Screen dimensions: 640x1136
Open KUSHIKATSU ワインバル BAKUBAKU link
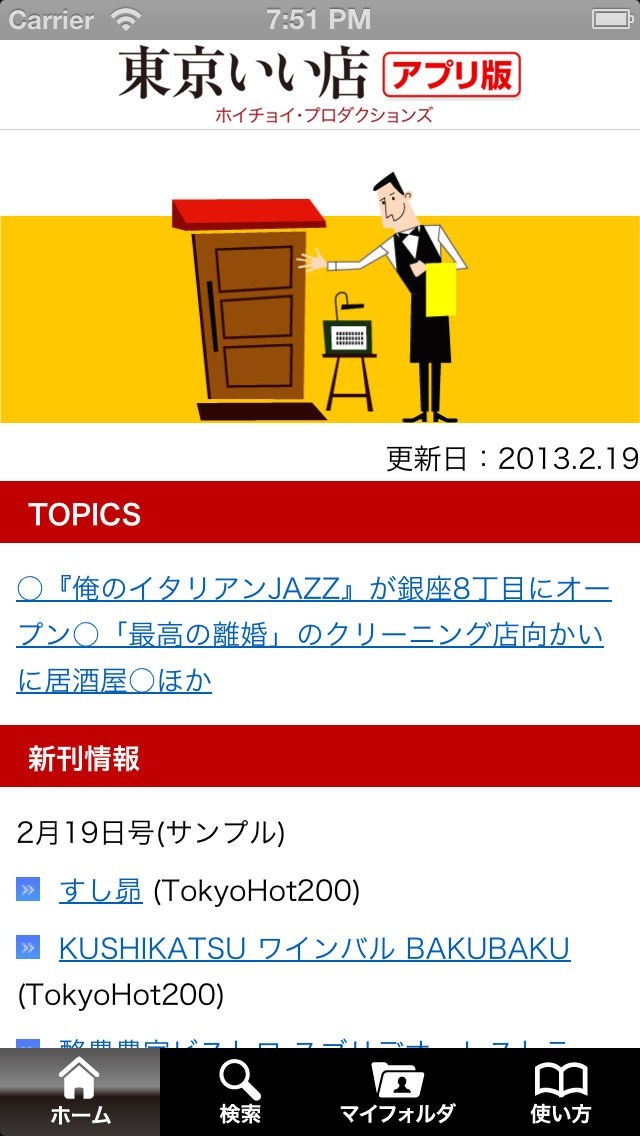tap(314, 948)
